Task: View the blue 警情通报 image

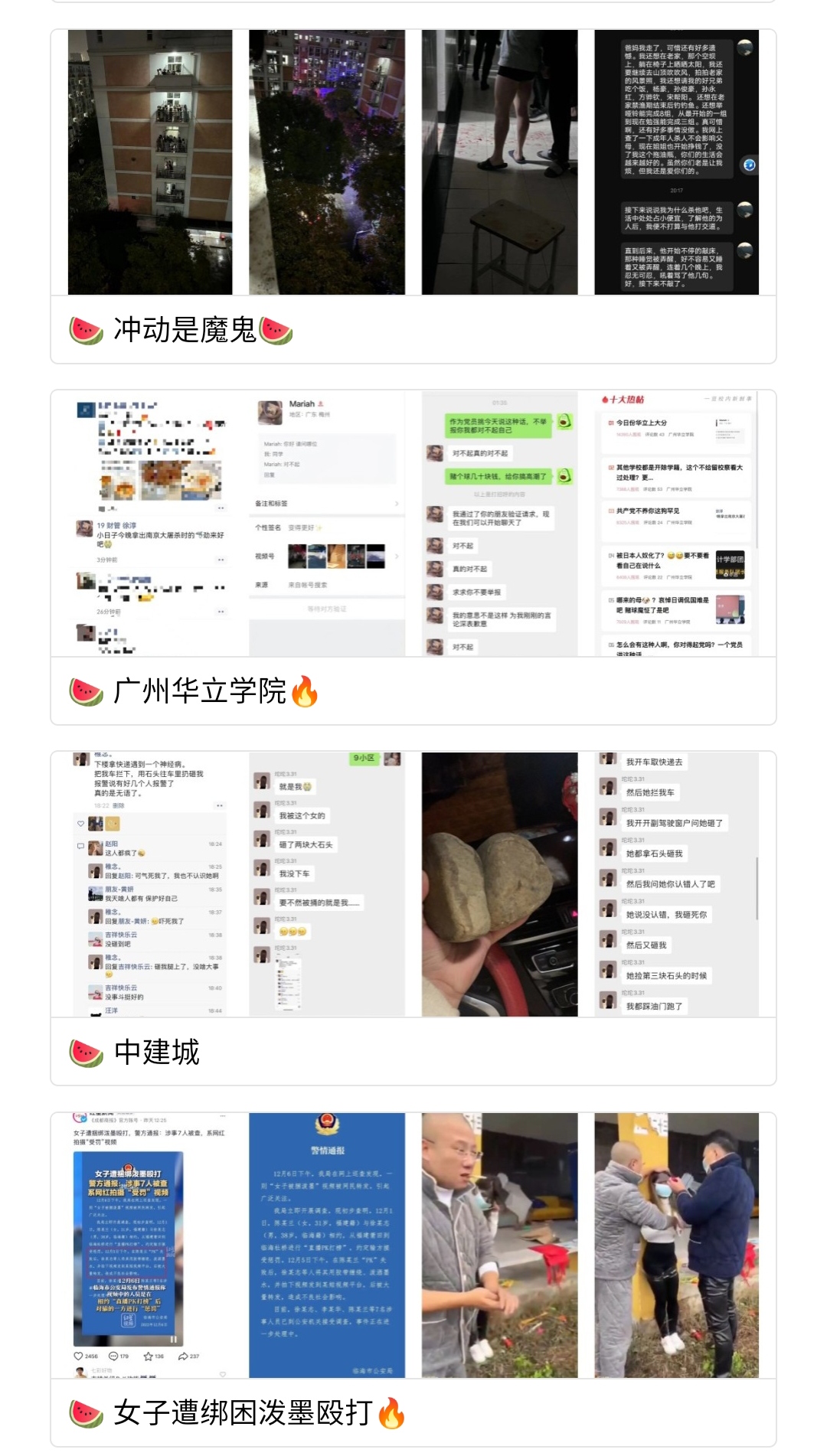Action: point(327,1245)
